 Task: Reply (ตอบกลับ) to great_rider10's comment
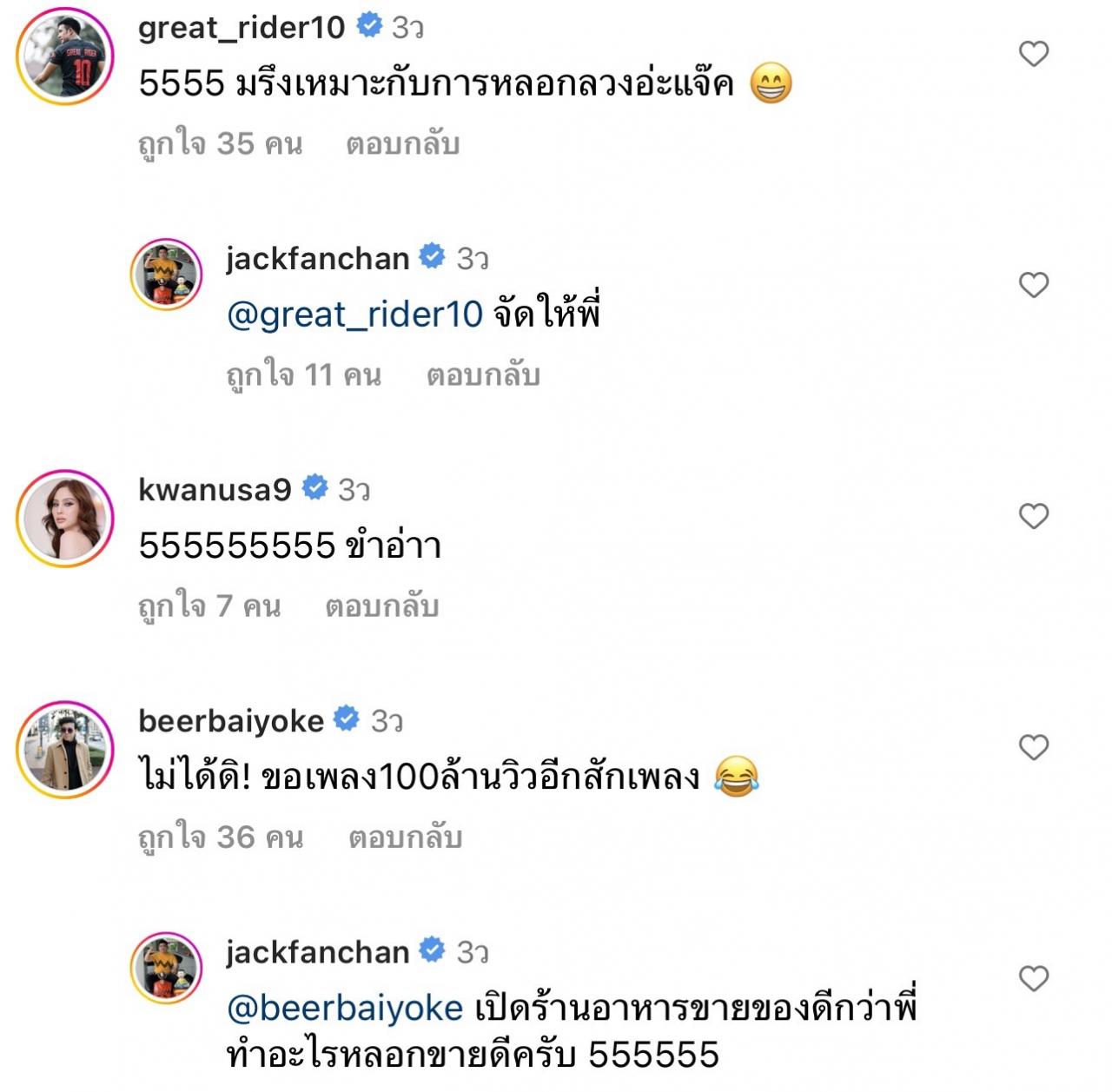[402, 144]
